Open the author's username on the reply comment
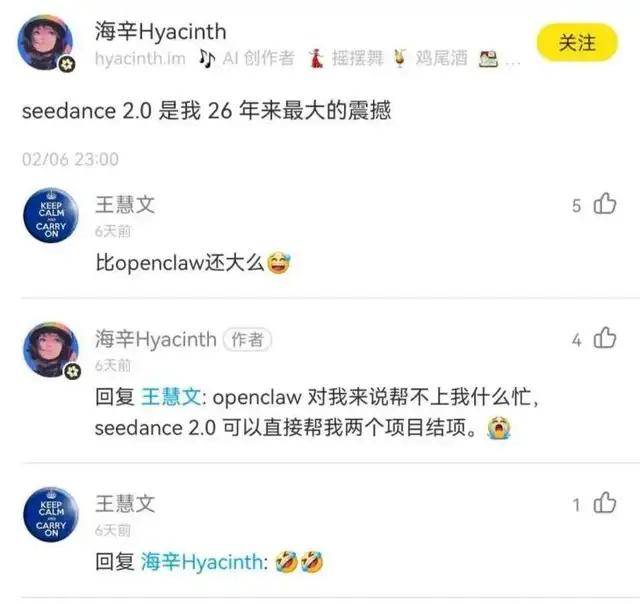The width and height of the screenshot is (640, 604). [154, 339]
